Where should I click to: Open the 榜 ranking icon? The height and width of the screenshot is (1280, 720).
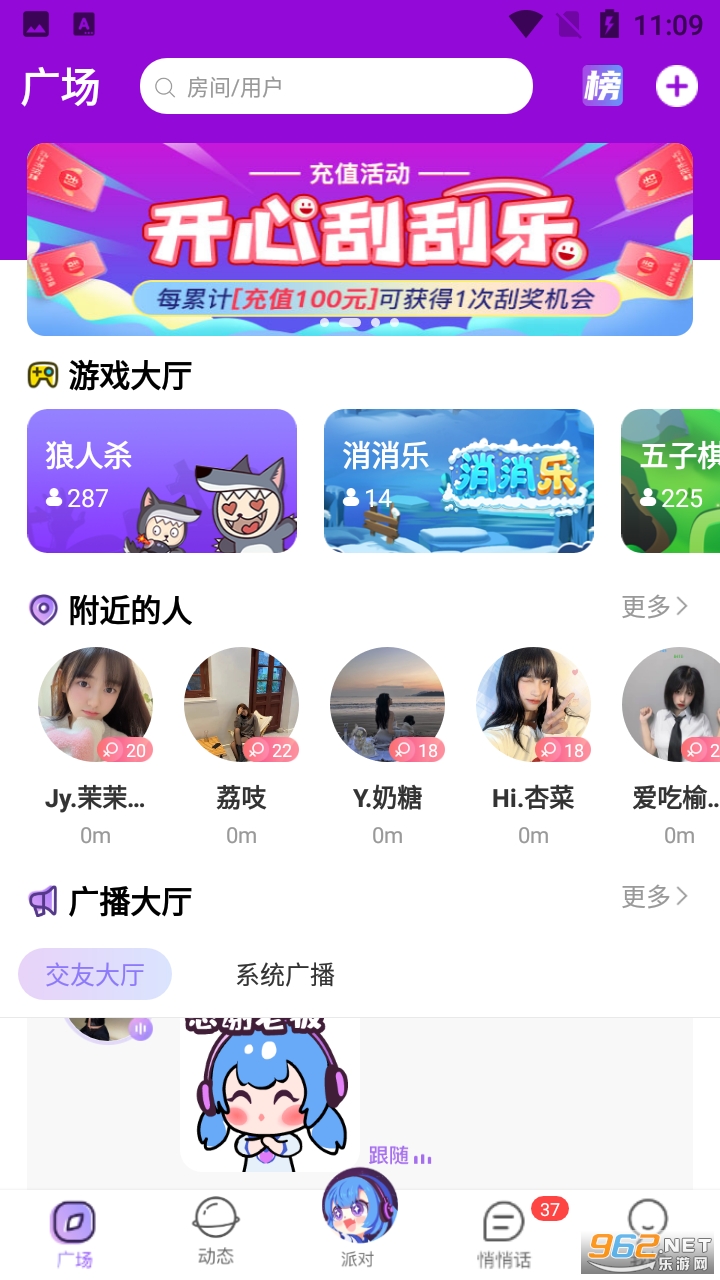click(x=602, y=87)
